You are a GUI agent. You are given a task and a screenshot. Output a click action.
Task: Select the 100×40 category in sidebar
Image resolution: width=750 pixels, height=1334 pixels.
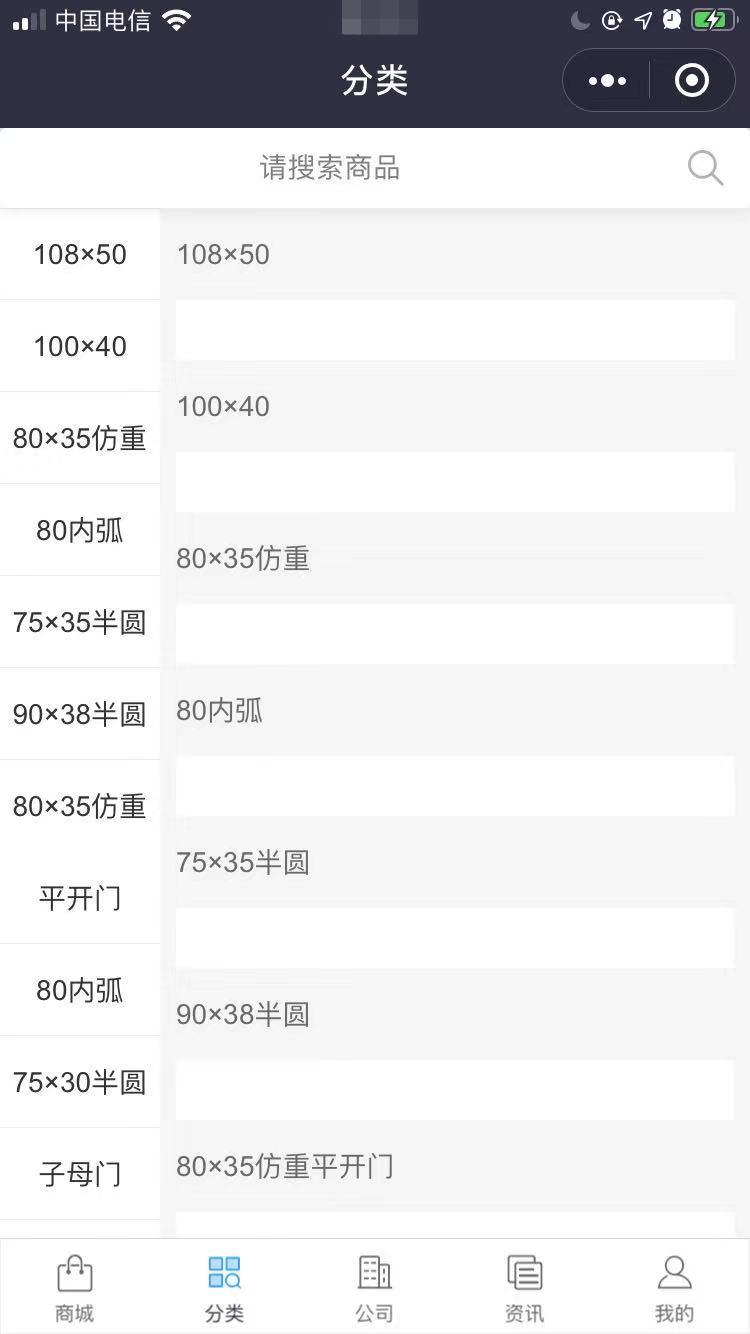[x=80, y=346]
